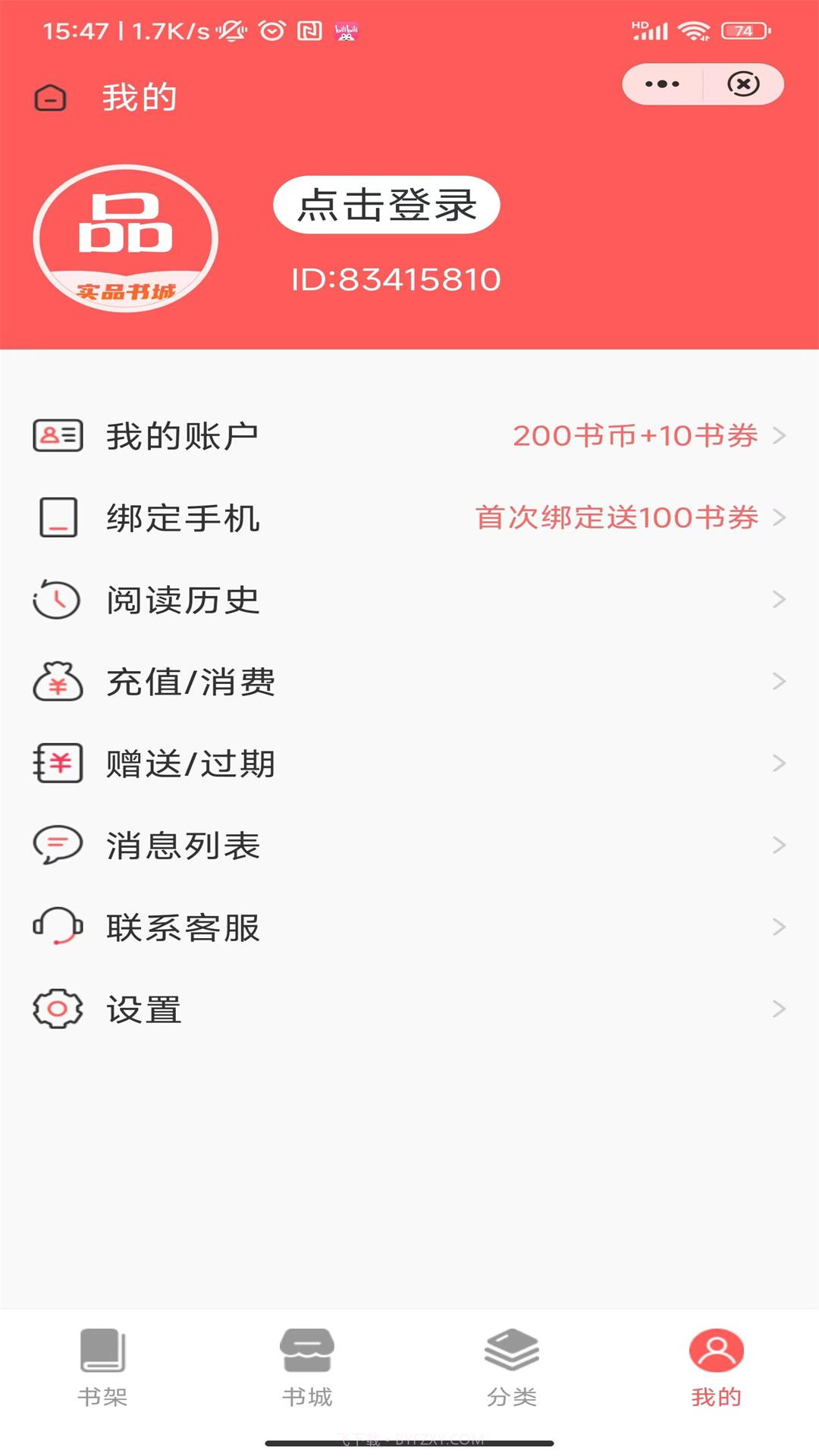Expand the 消息列表 chevron arrow
The image size is (819, 1456).
click(x=780, y=846)
